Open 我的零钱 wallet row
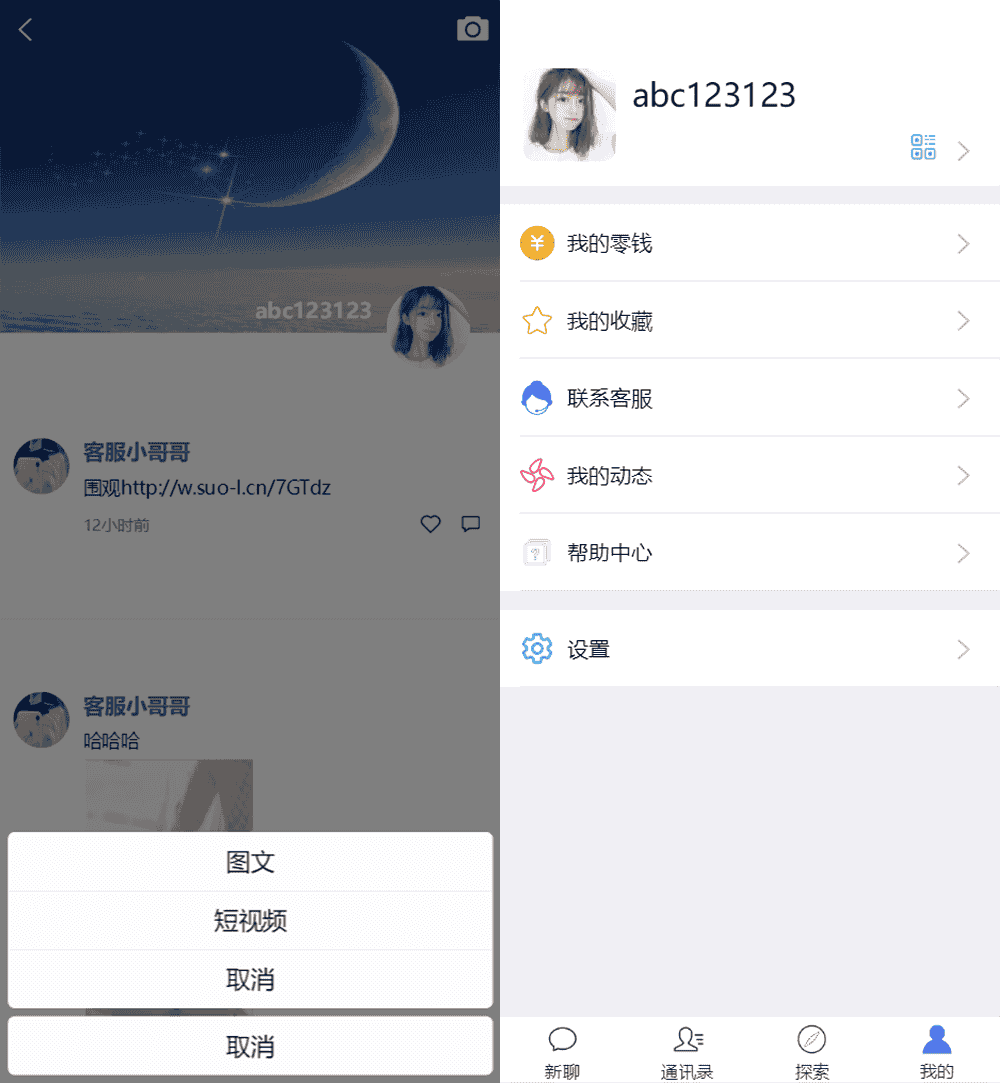Screen dimensions: 1000x1083 [750, 244]
